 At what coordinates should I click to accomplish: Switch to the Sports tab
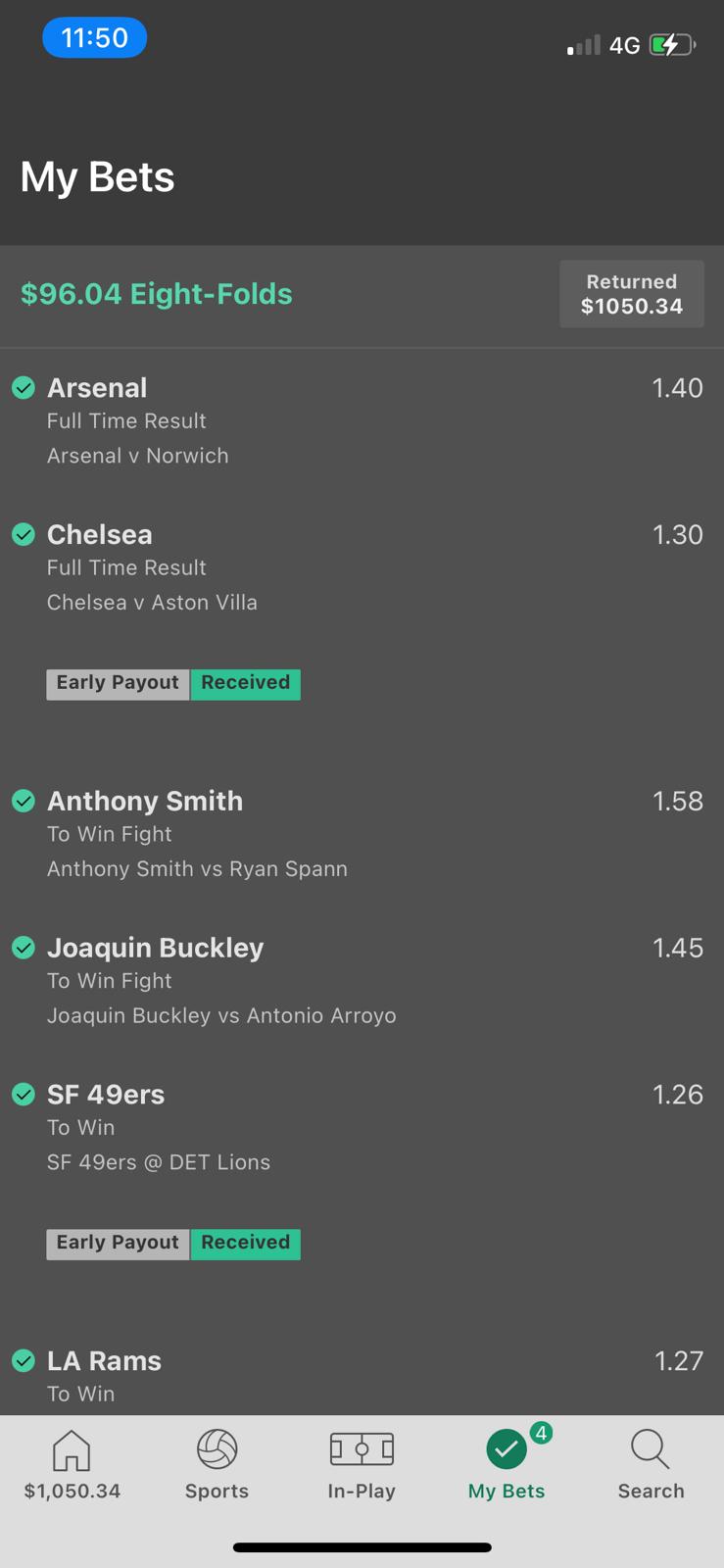217,1465
